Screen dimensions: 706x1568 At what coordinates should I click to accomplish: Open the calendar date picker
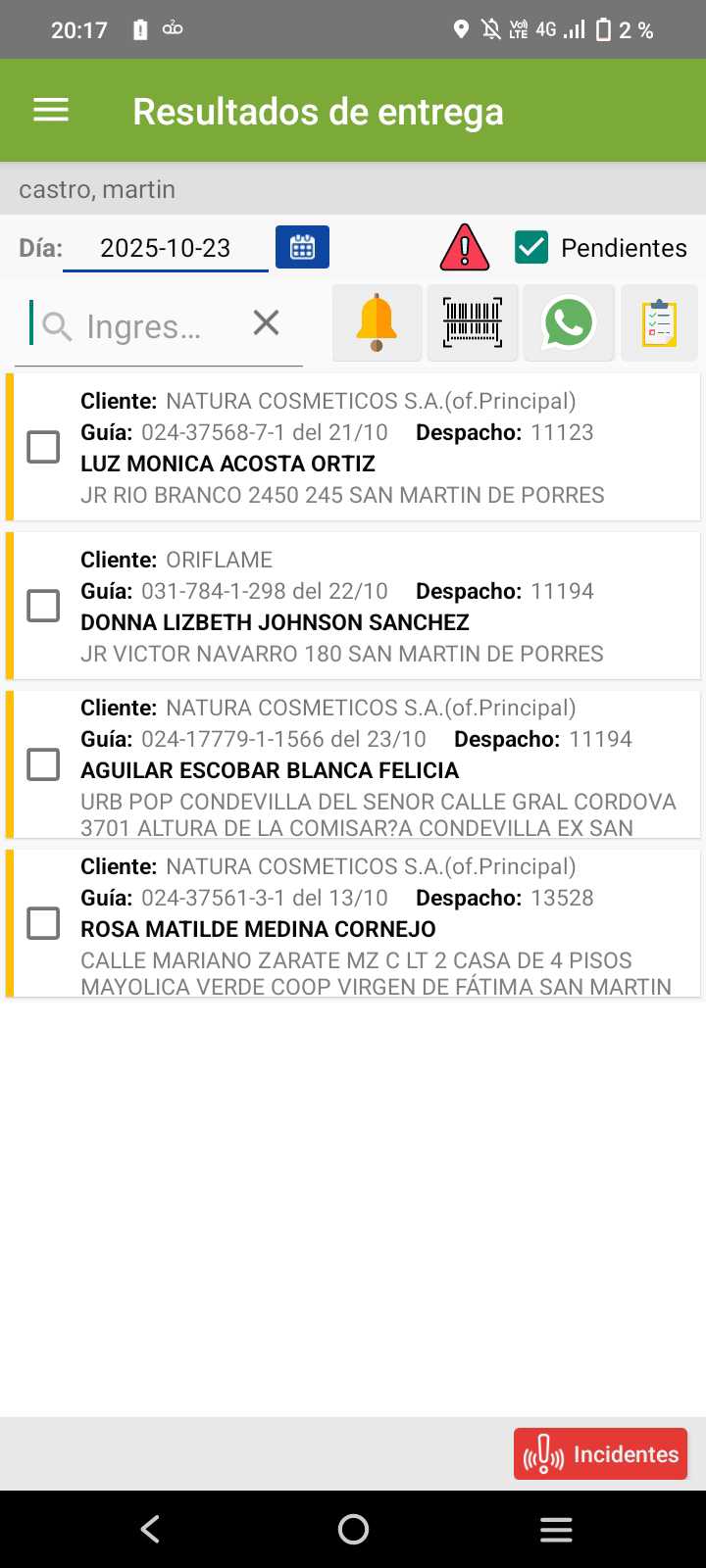point(302,247)
